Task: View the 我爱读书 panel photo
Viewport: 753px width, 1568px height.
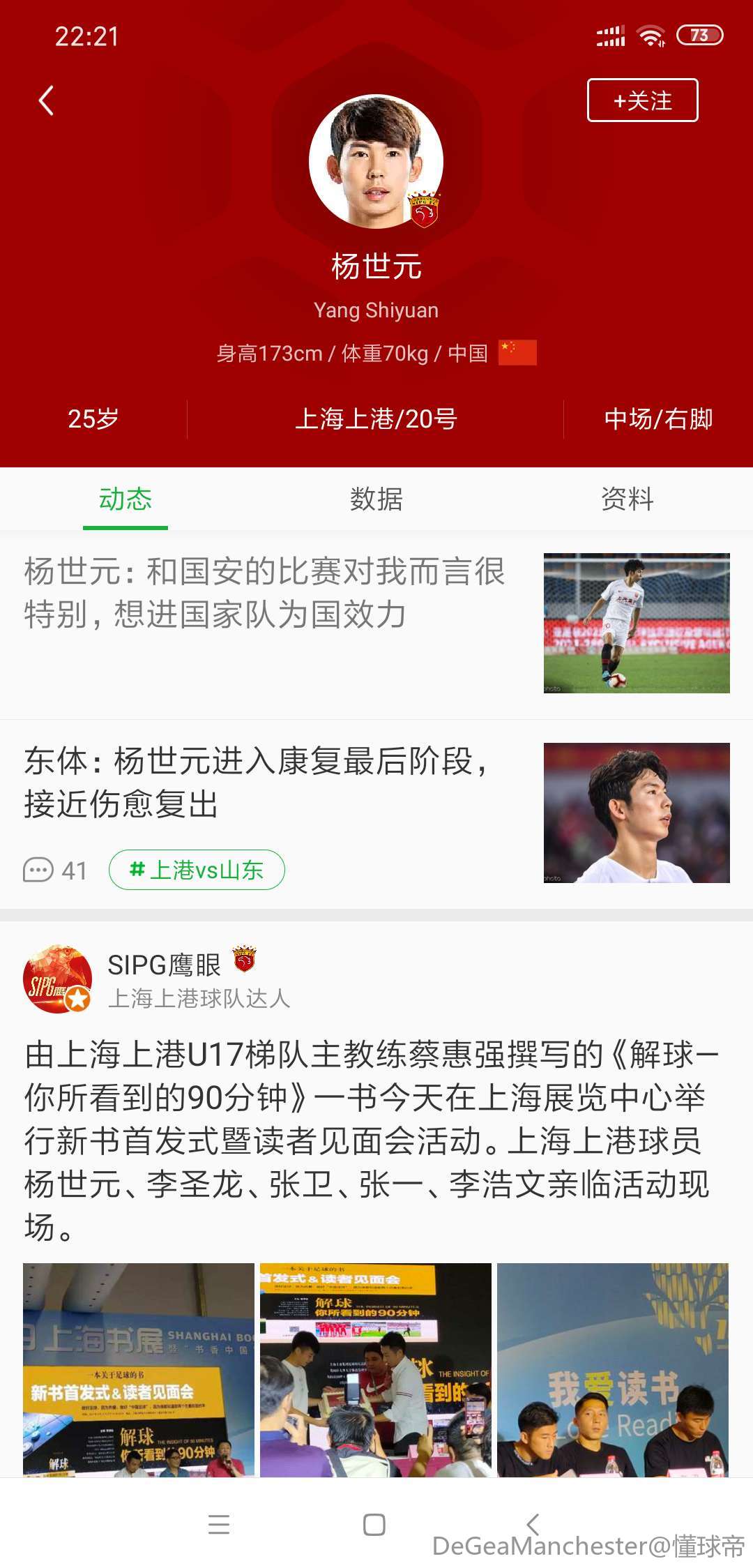Action: pyautogui.click(x=613, y=1369)
